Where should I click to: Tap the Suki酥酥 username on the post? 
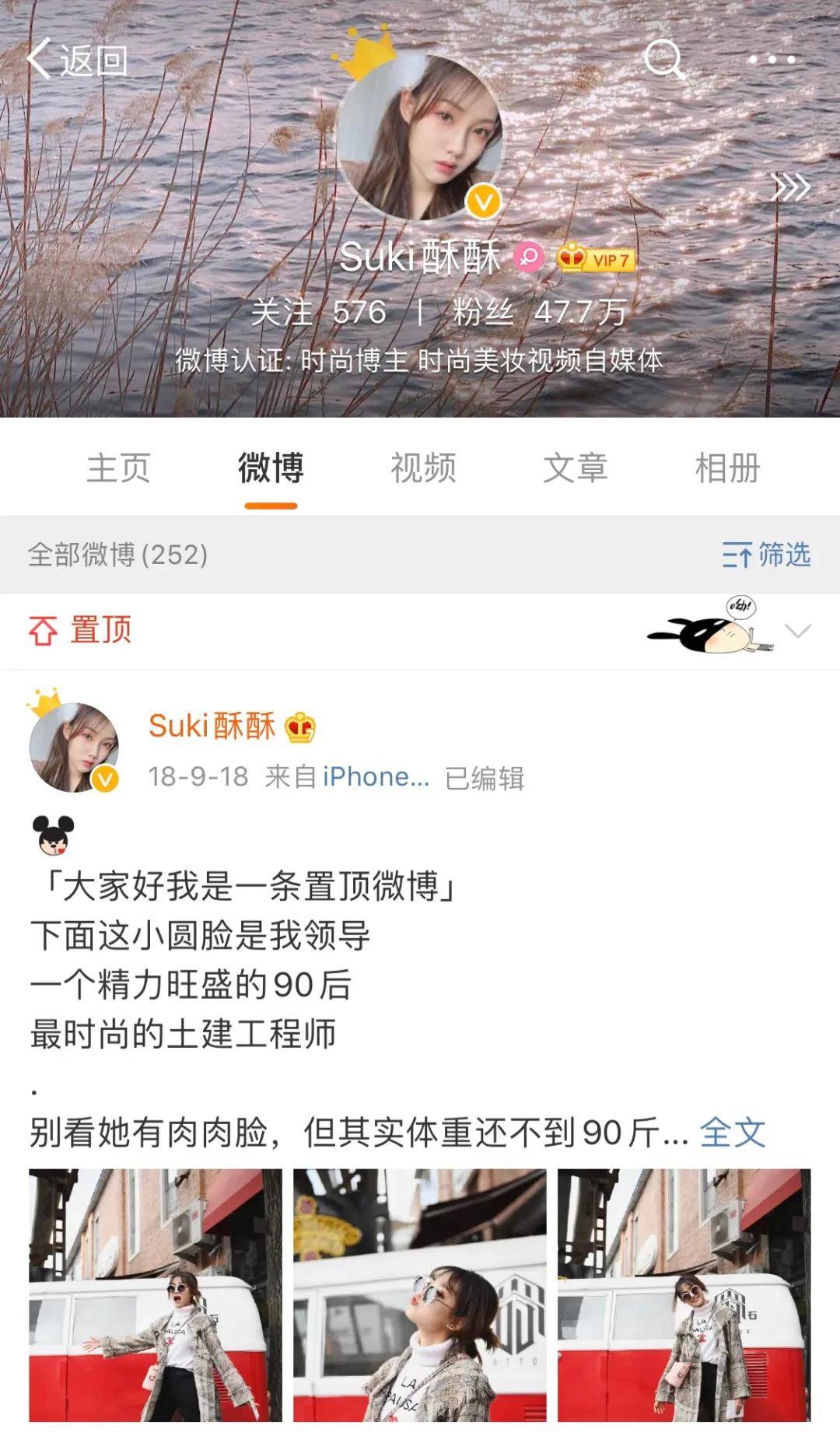(212, 726)
